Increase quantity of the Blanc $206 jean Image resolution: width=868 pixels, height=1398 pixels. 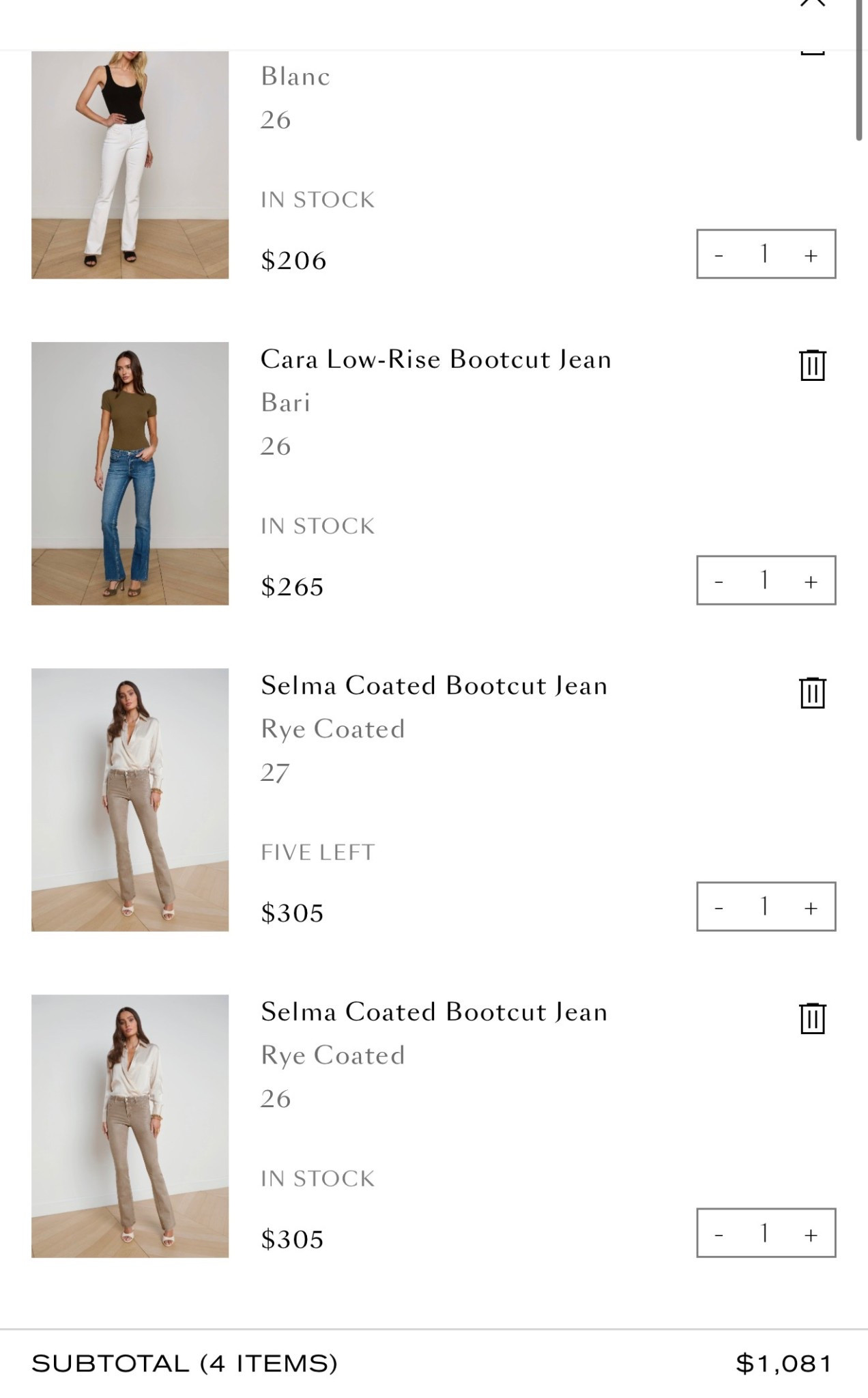[810, 255]
